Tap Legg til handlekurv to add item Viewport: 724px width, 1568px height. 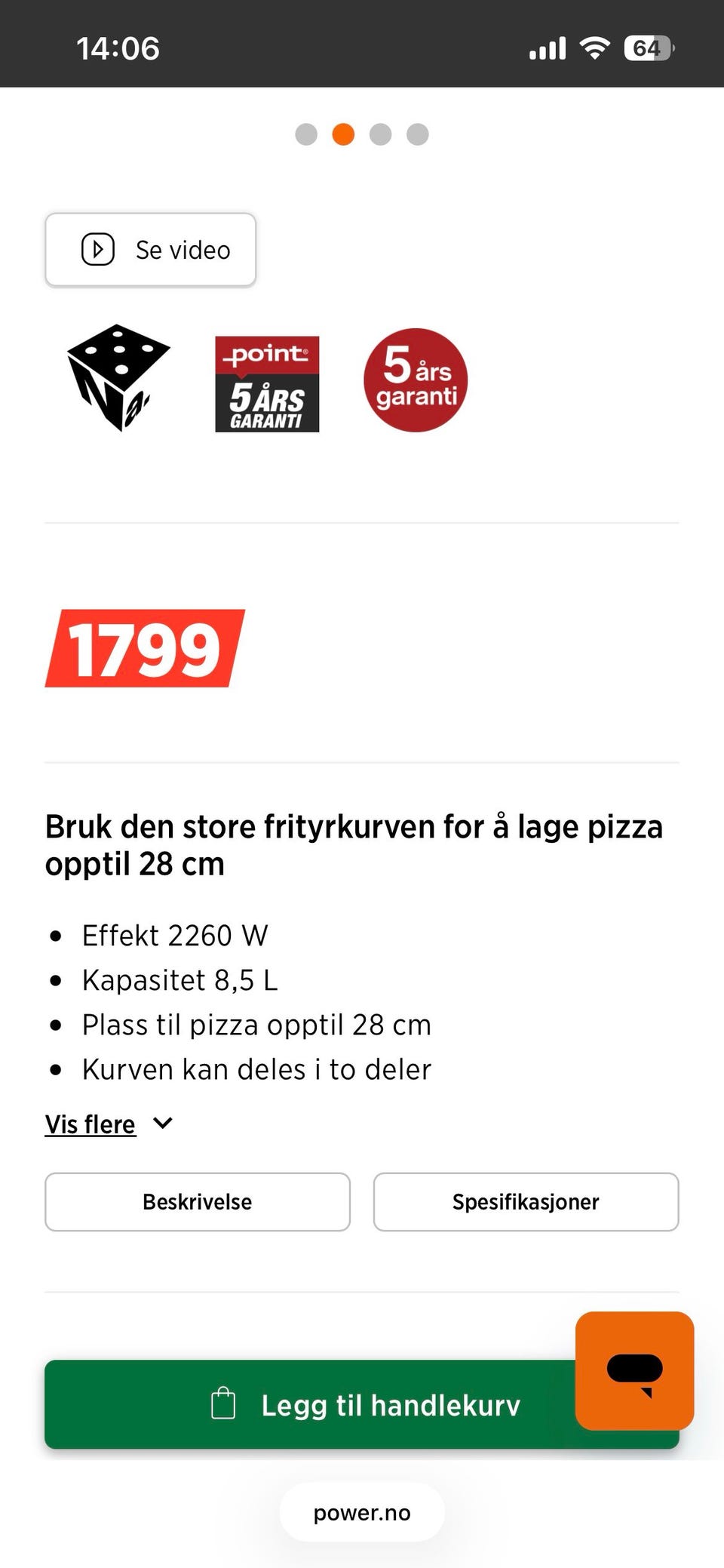pos(362,1404)
